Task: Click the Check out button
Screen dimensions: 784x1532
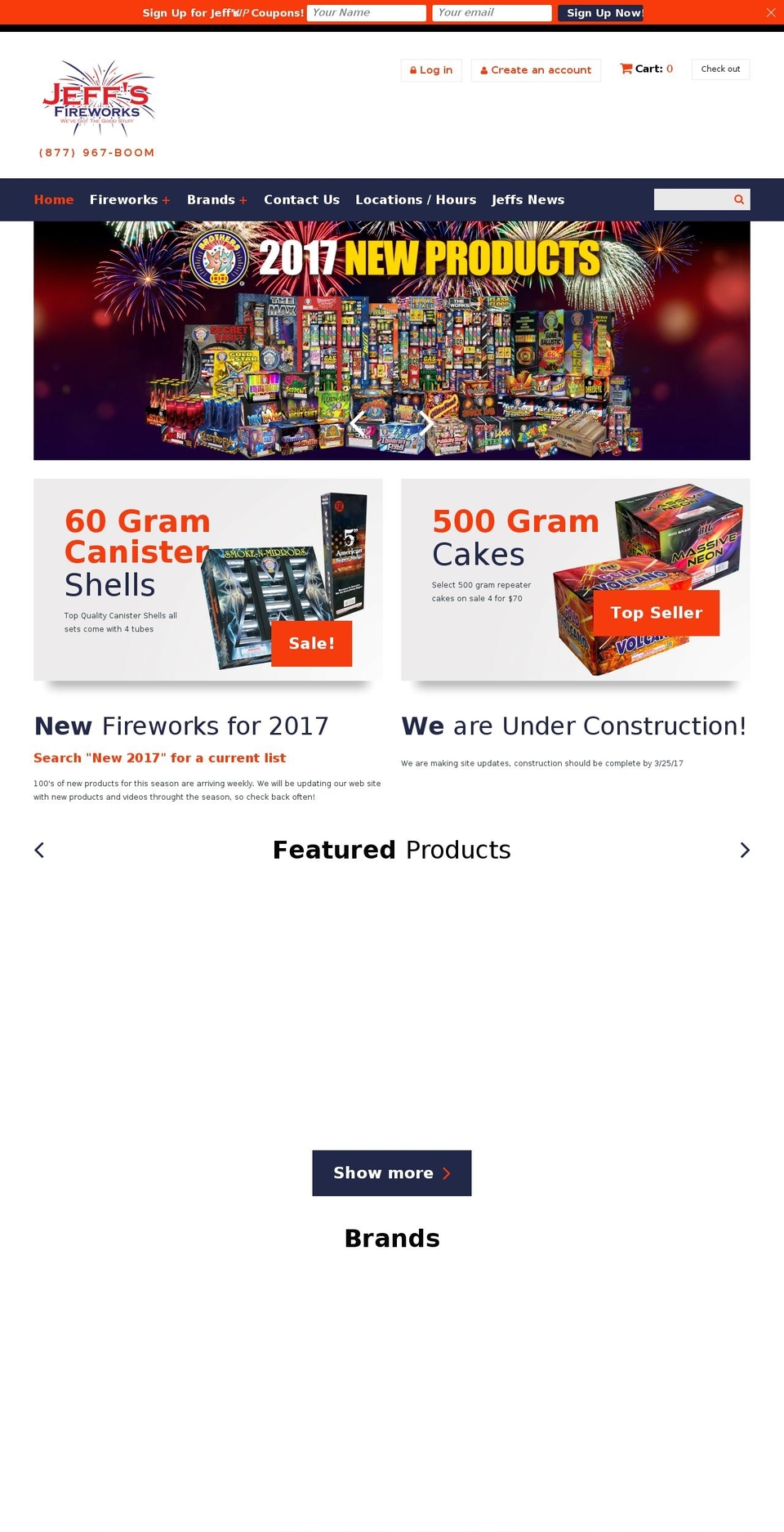Action: pos(719,69)
